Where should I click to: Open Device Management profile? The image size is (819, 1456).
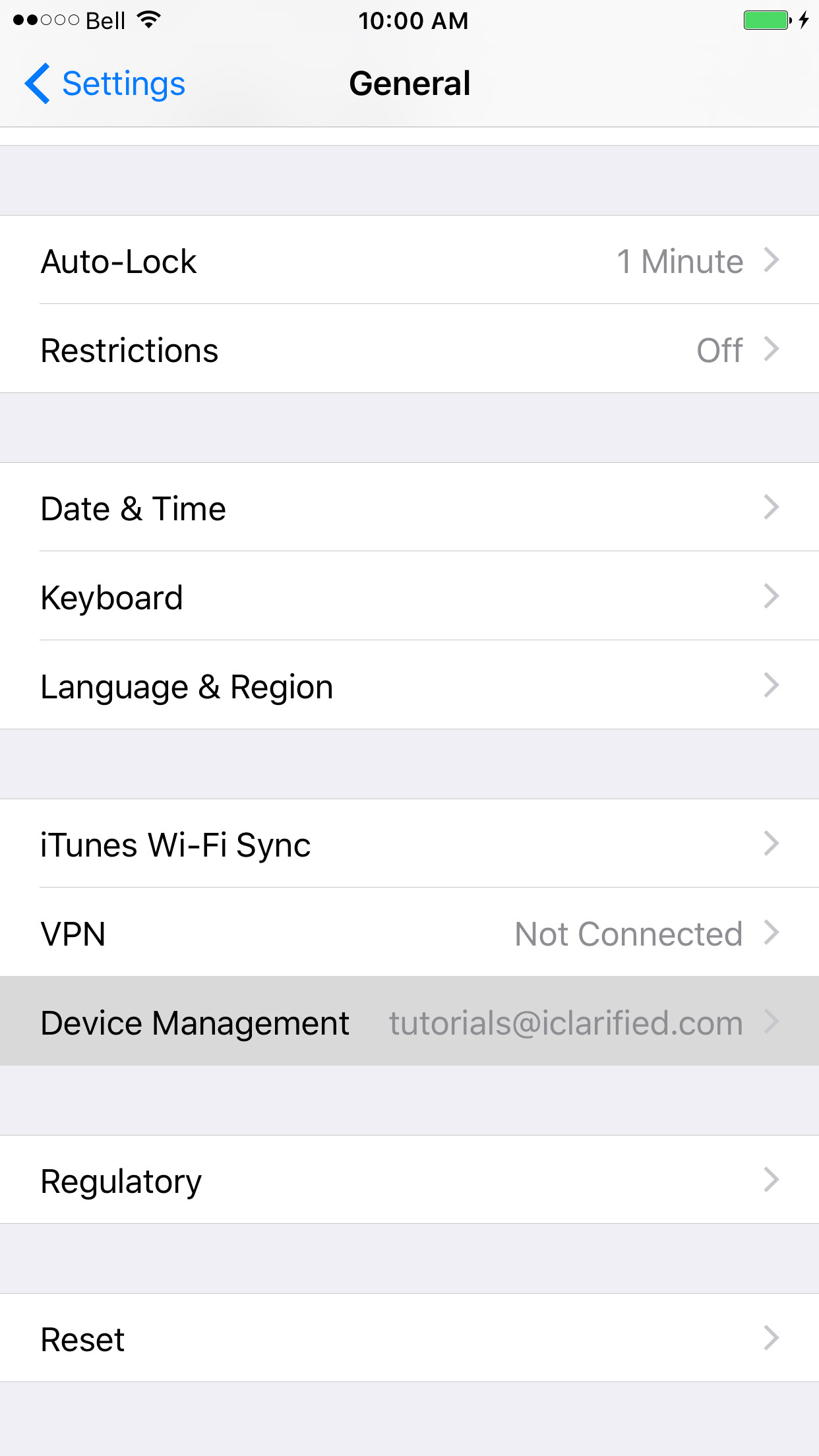click(409, 1022)
